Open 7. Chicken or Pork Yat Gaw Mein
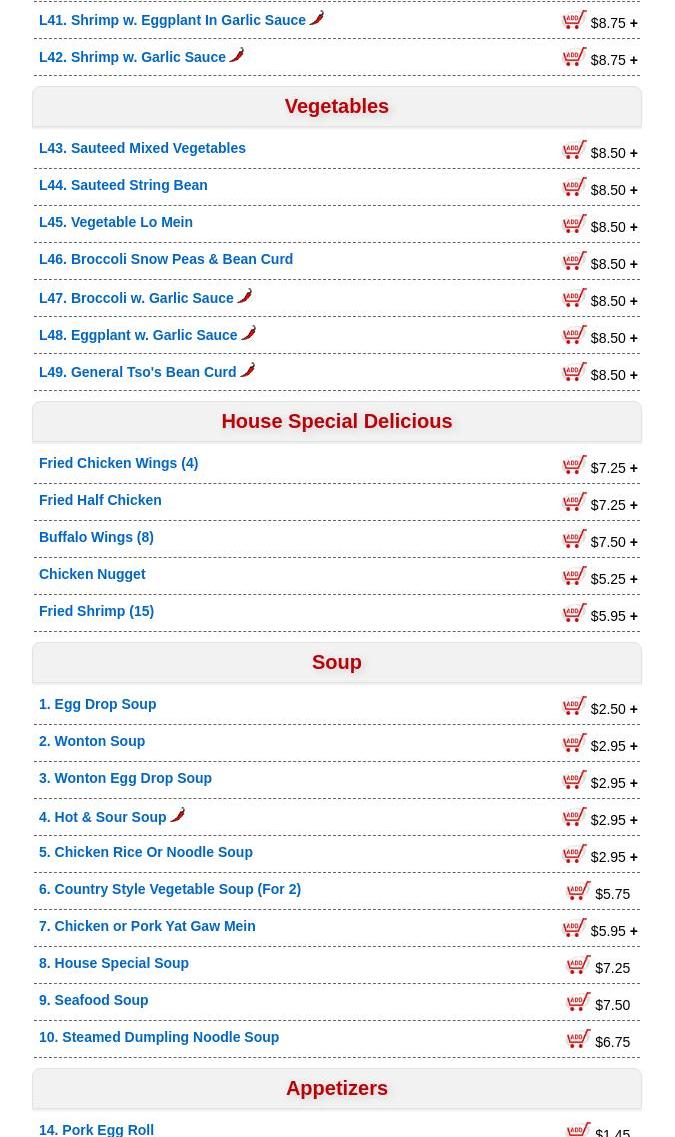The image size is (675, 1137). tap(147, 926)
